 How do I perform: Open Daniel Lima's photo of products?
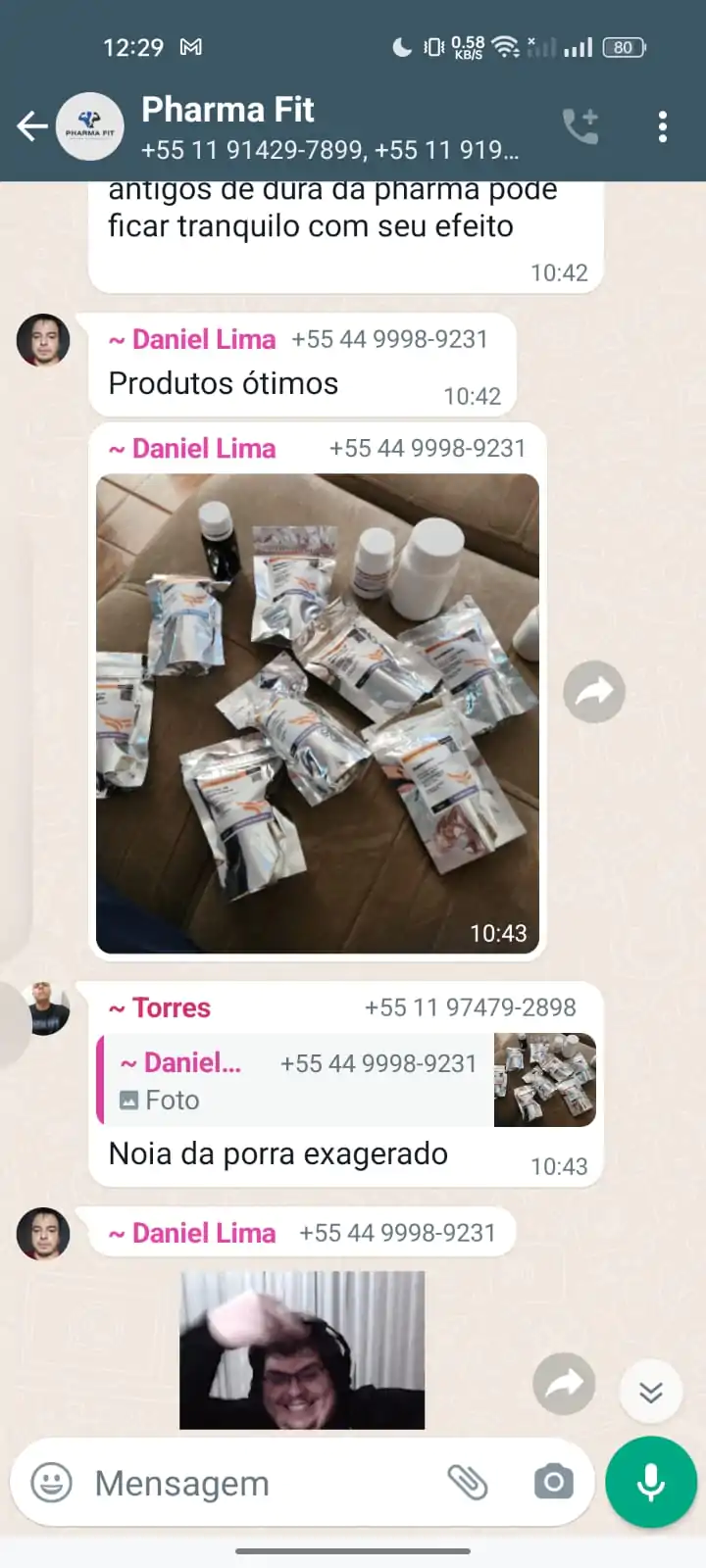[x=317, y=712]
